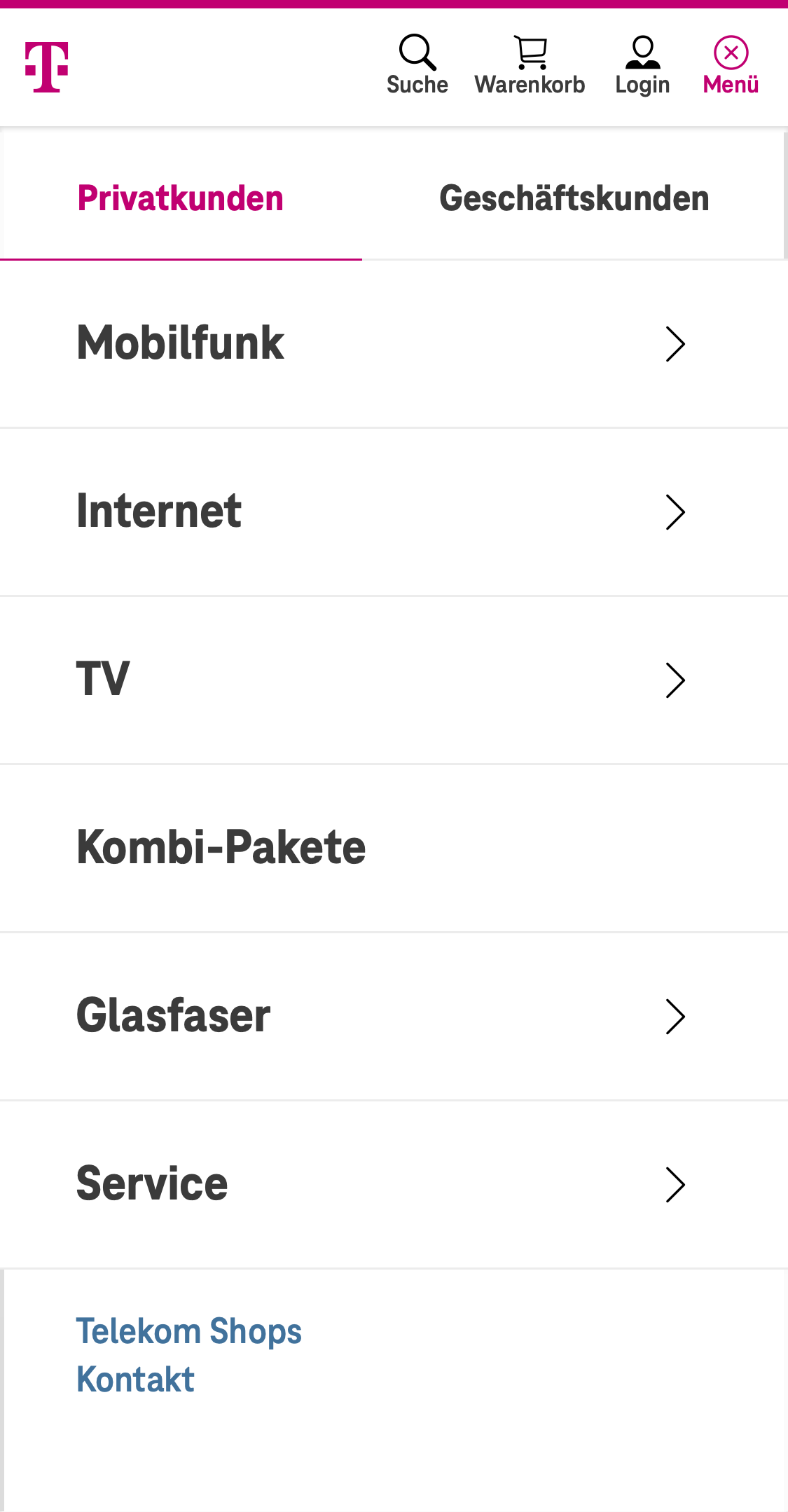Open the Telekom Shops link
Image resolution: width=788 pixels, height=1512 pixels.
point(188,1331)
